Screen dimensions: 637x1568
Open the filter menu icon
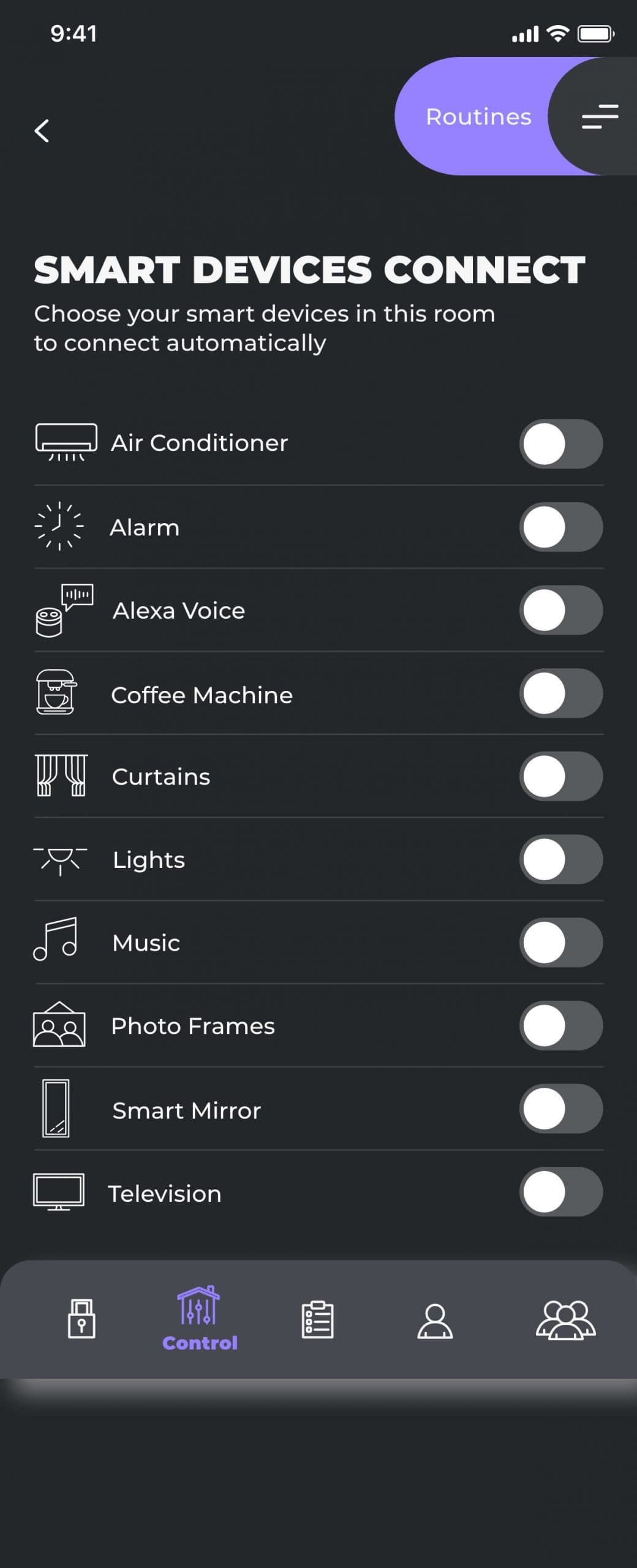coord(600,116)
